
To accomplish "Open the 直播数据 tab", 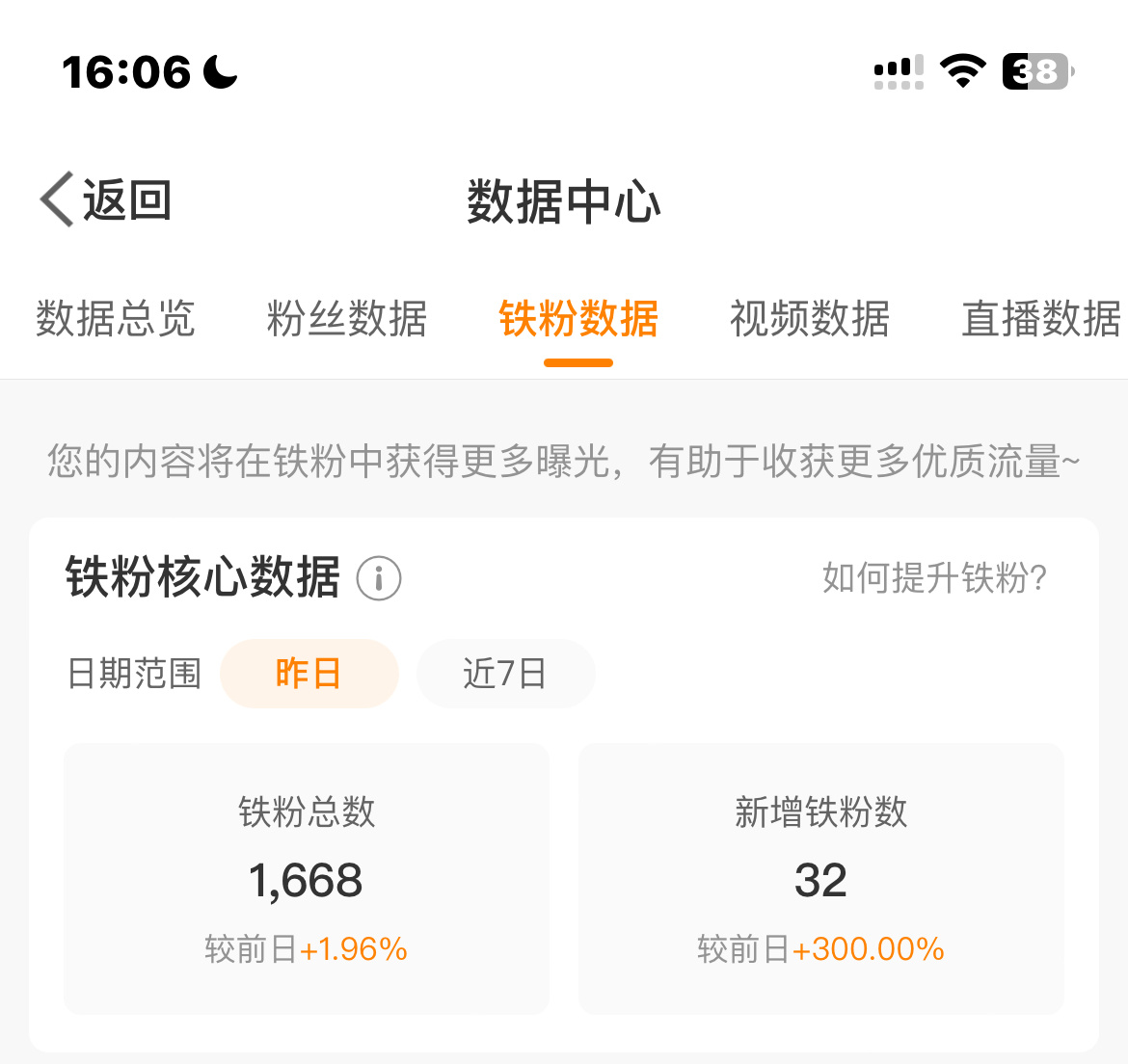I will click(1041, 319).
